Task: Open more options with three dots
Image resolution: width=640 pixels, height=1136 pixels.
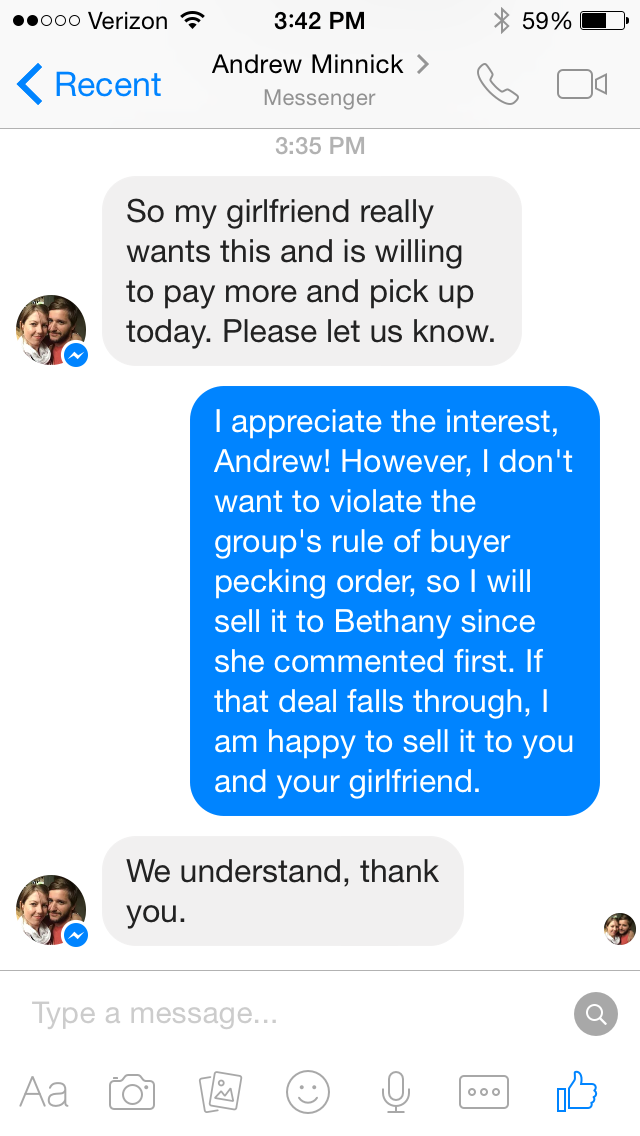Action: click(x=483, y=1091)
